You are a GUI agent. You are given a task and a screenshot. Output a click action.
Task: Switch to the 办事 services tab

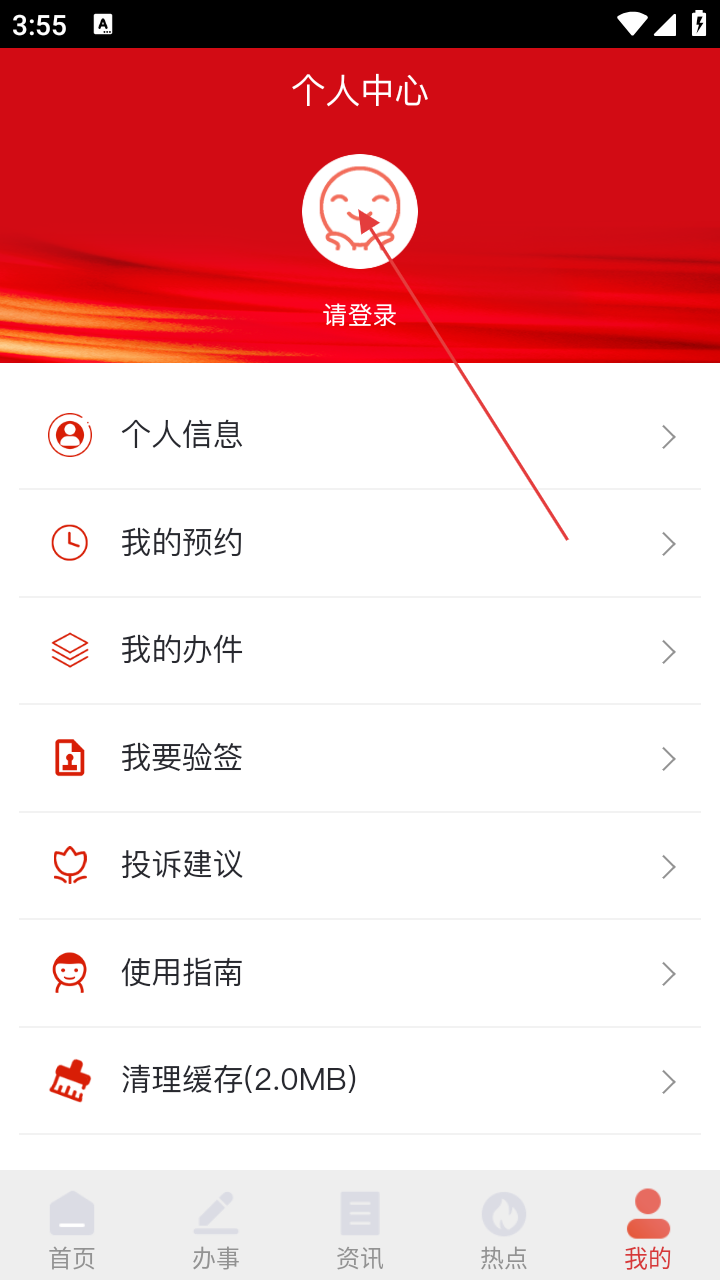(x=216, y=1230)
